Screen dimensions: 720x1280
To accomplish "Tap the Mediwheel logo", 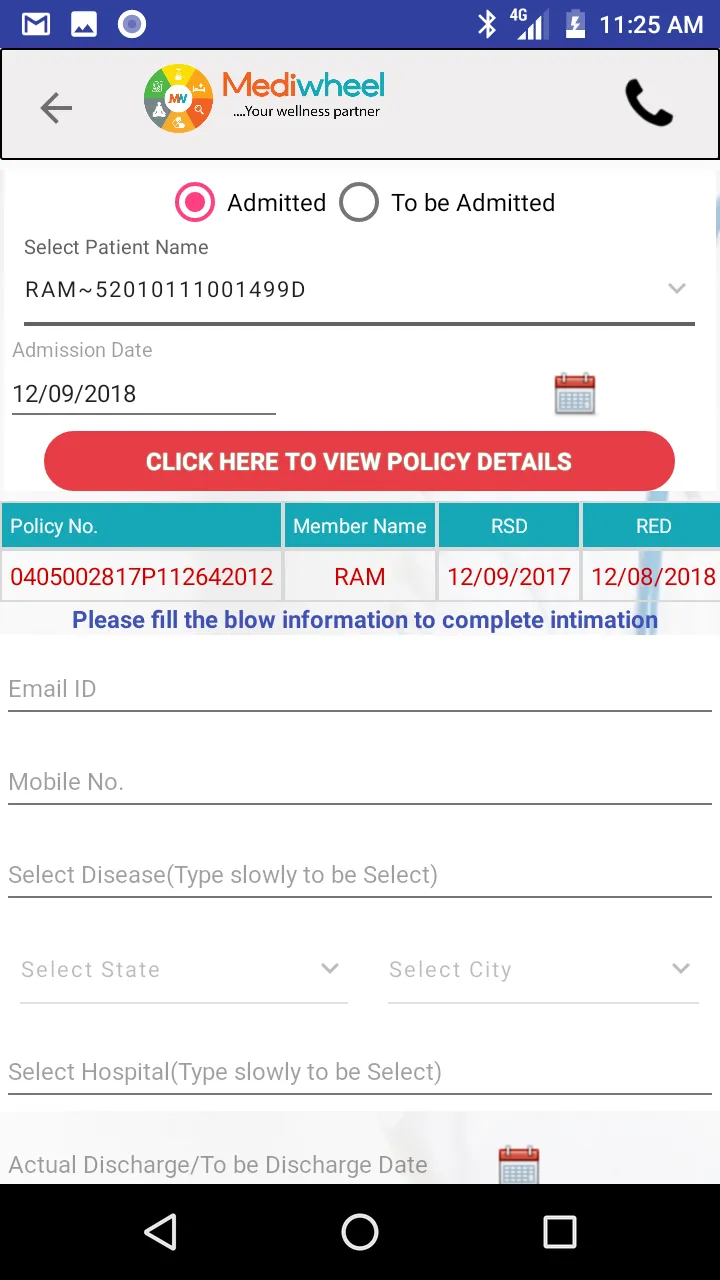I will [178, 97].
